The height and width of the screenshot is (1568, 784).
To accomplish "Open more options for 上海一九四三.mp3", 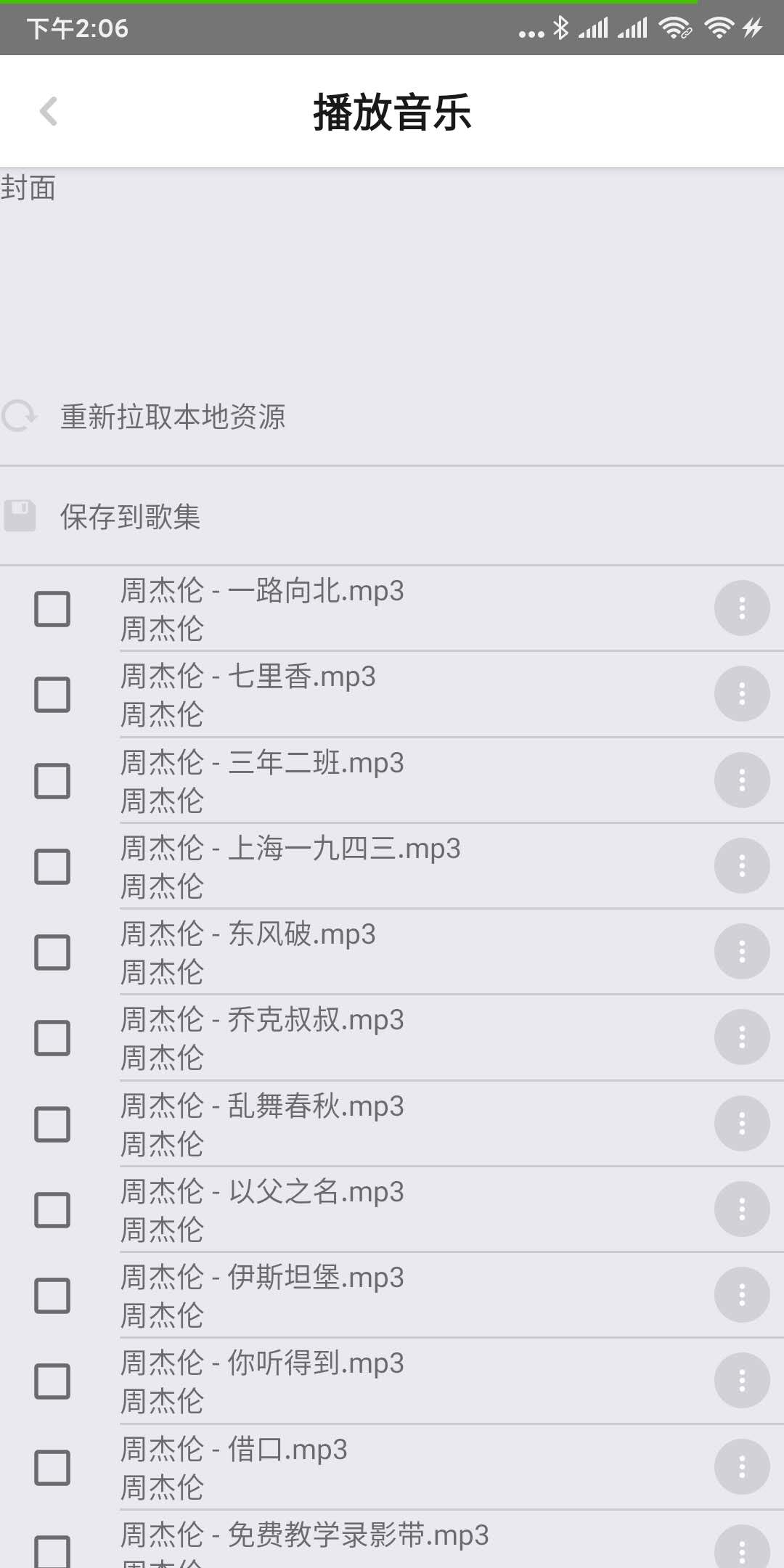I will (741, 866).
